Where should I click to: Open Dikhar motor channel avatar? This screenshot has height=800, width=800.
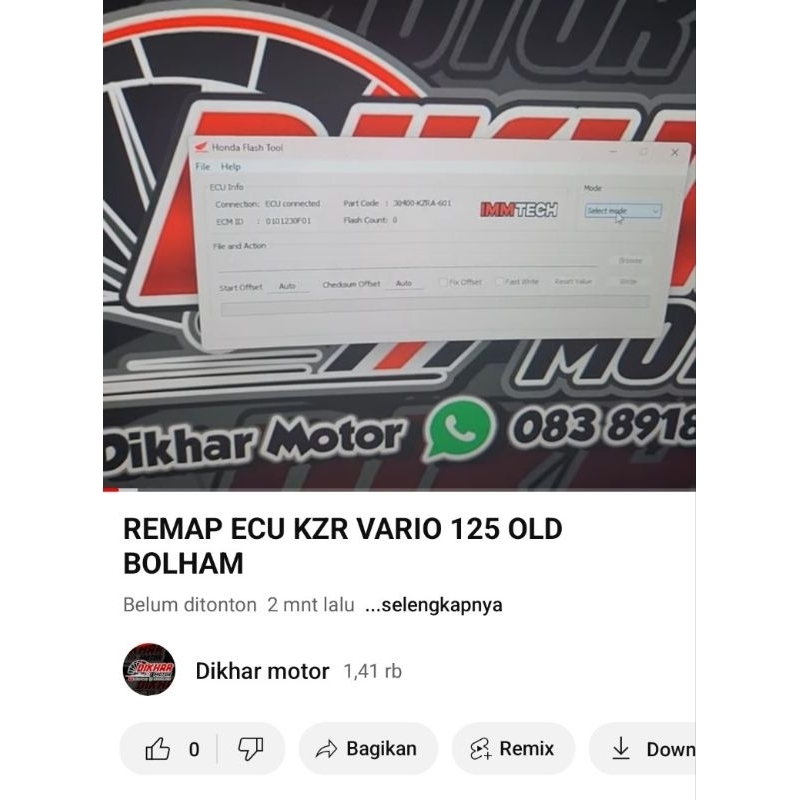tap(149, 670)
